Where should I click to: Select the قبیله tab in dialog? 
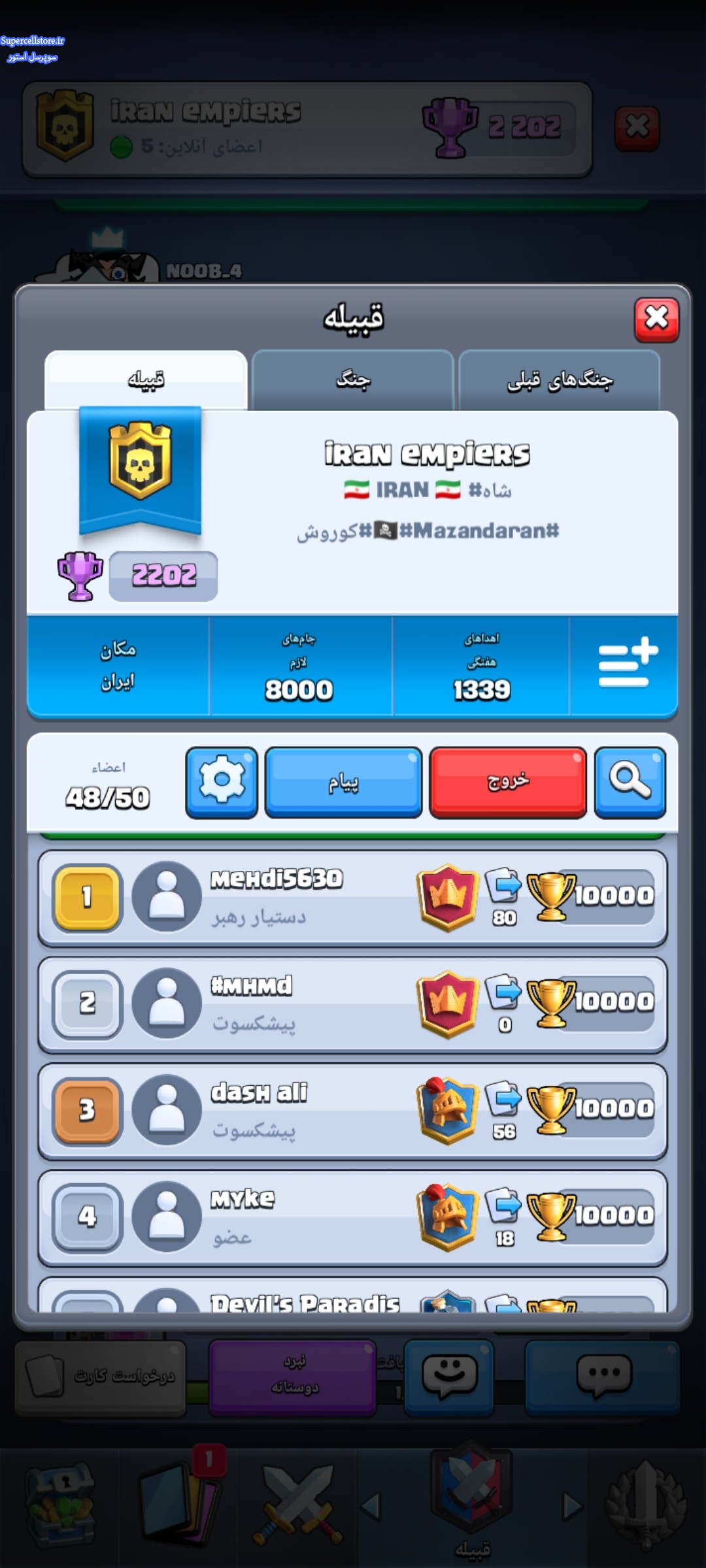[146, 380]
